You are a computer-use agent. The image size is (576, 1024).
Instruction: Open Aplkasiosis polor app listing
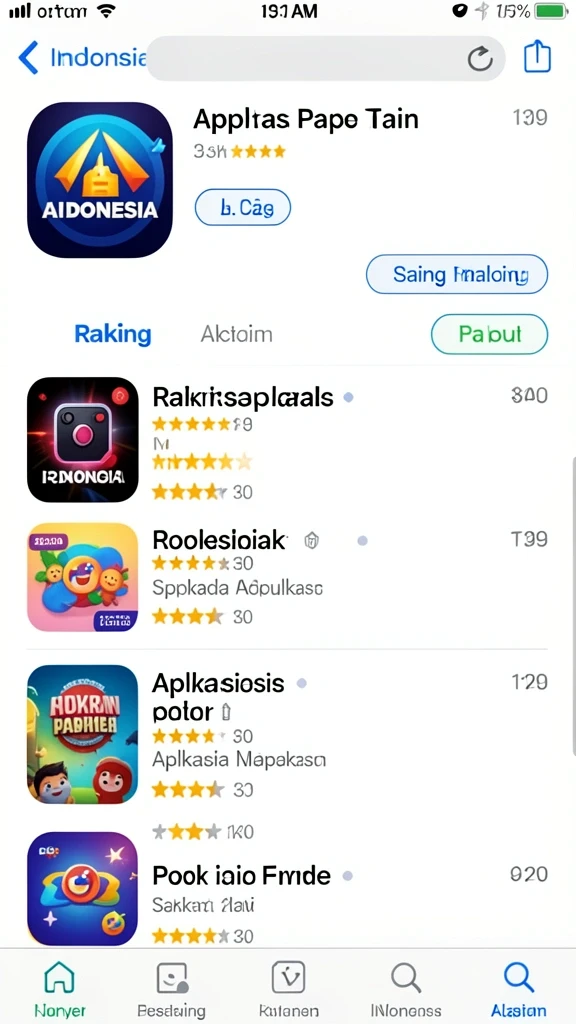tap(287, 733)
